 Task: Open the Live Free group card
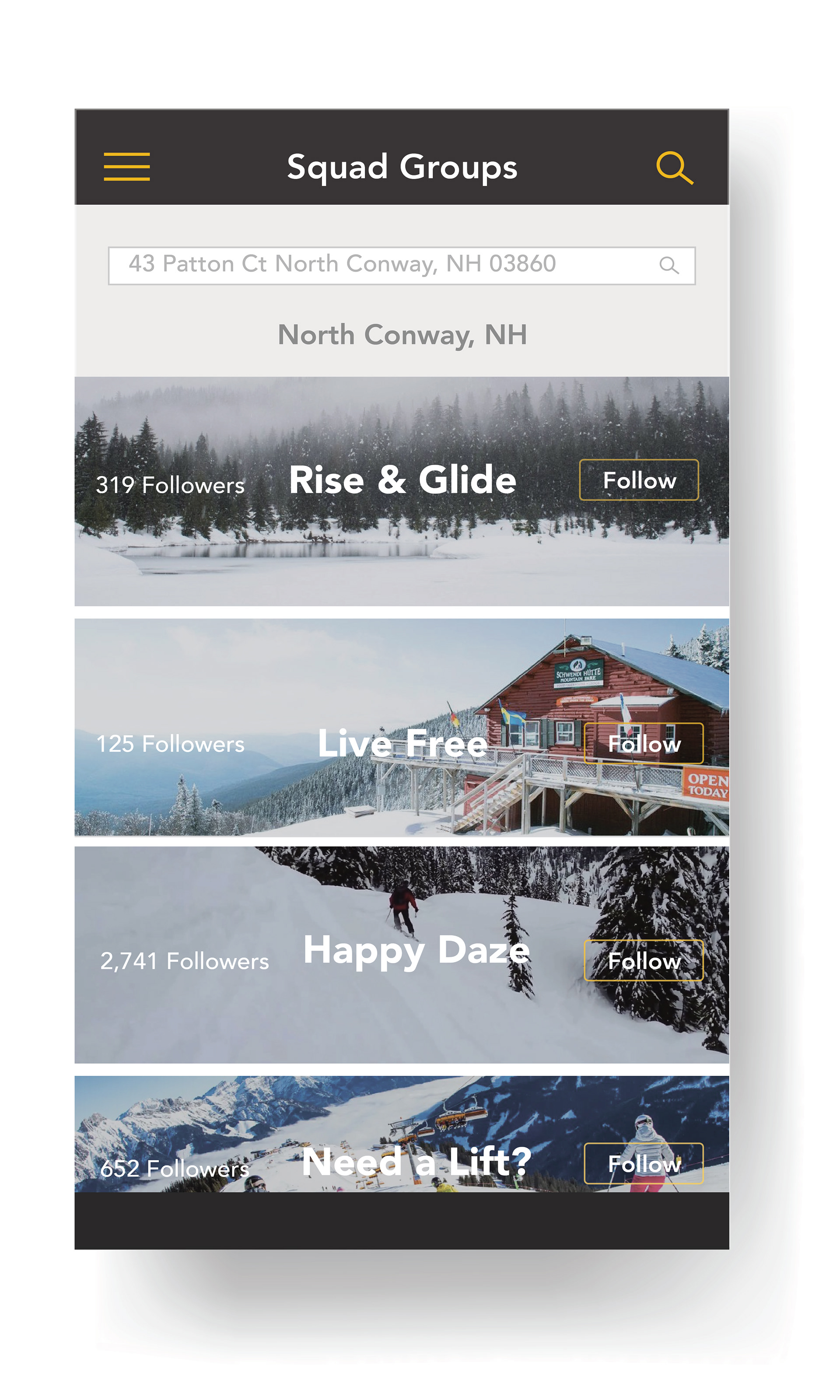point(401,727)
